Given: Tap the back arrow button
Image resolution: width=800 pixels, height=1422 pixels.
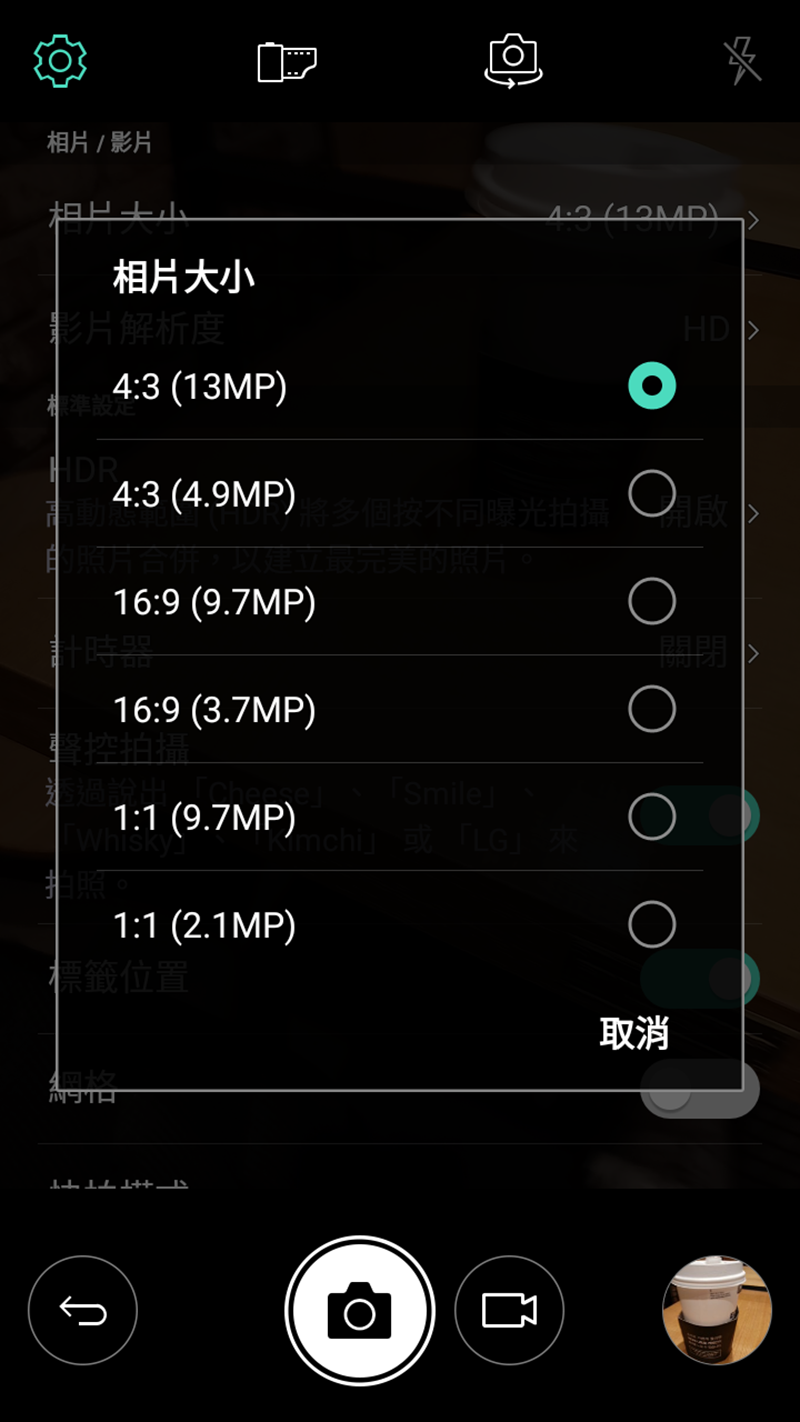Looking at the screenshot, I should coord(83,1310).
